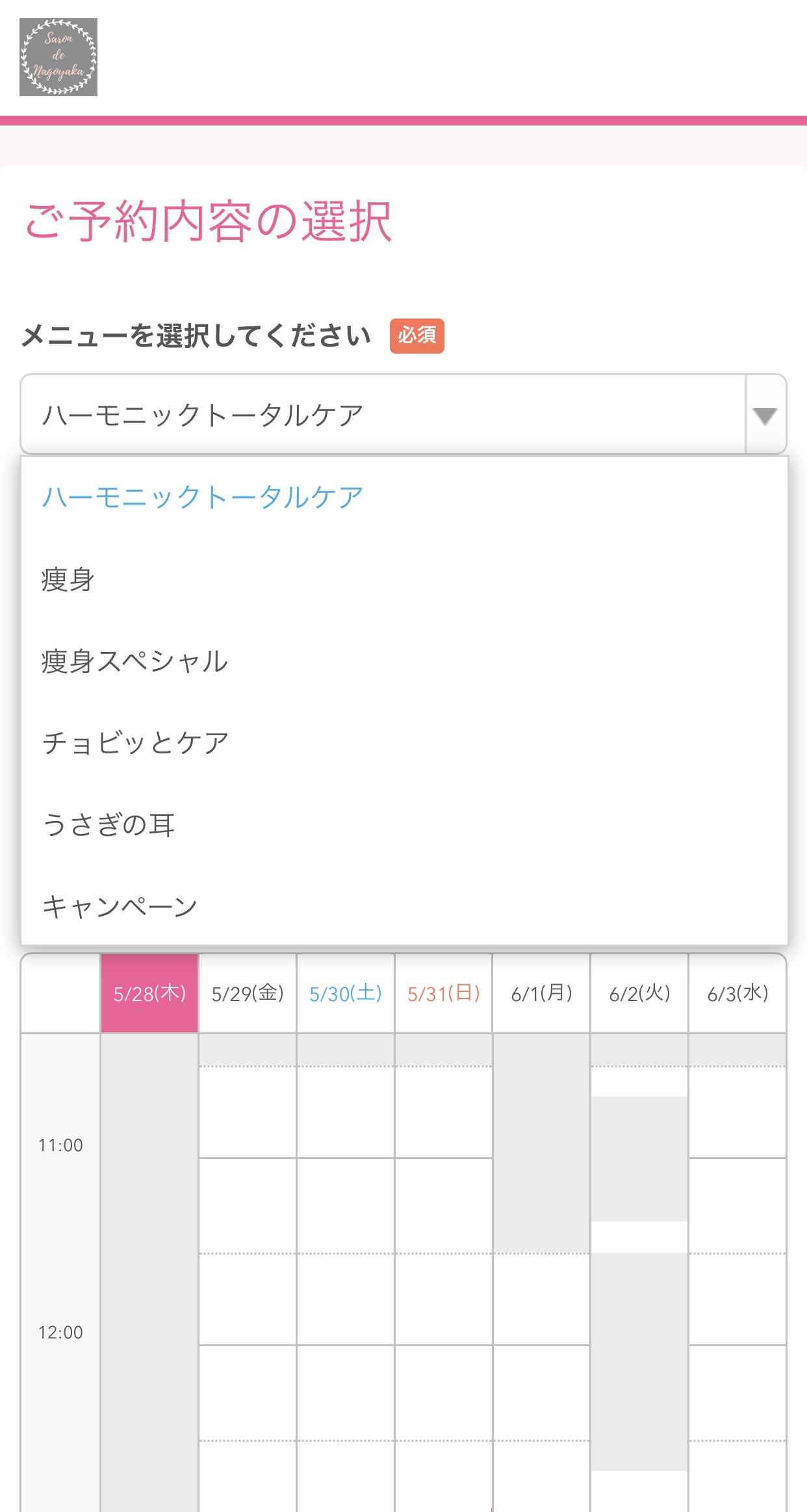
Task: Open the Salon de Nagoyaka logo
Action: tap(58, 57)
